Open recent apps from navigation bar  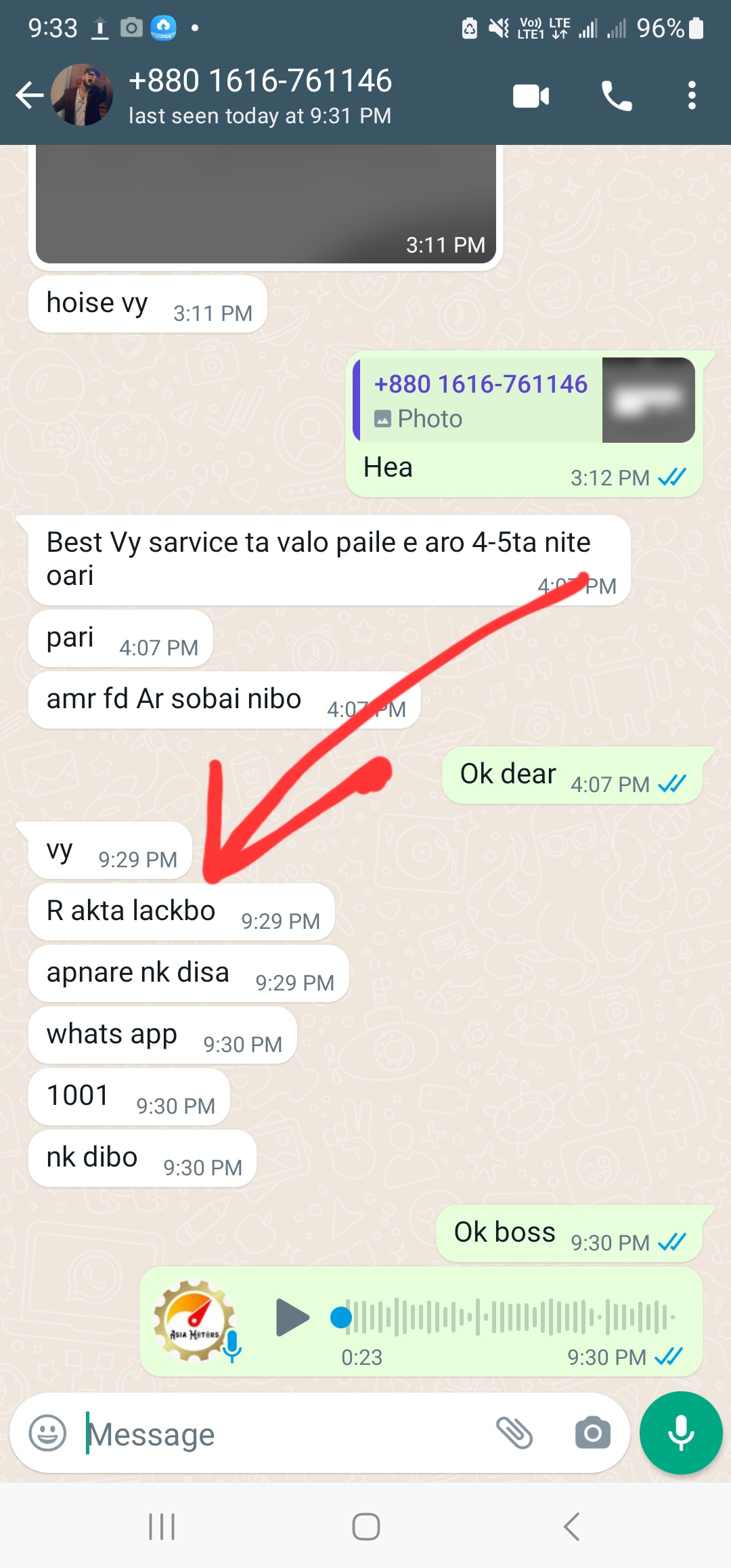[162, 1527]
